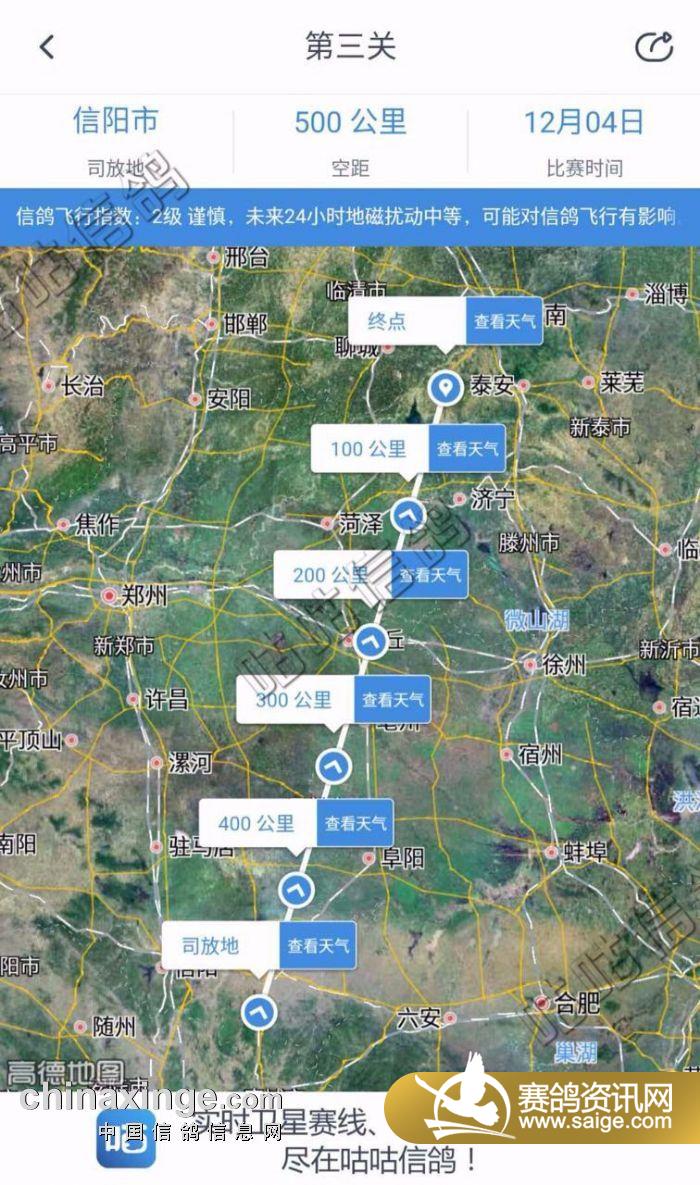View weather at the 300 公里 point
Image resolution: width=700 pixels, height=1185 pixels.
click(392, 700)
